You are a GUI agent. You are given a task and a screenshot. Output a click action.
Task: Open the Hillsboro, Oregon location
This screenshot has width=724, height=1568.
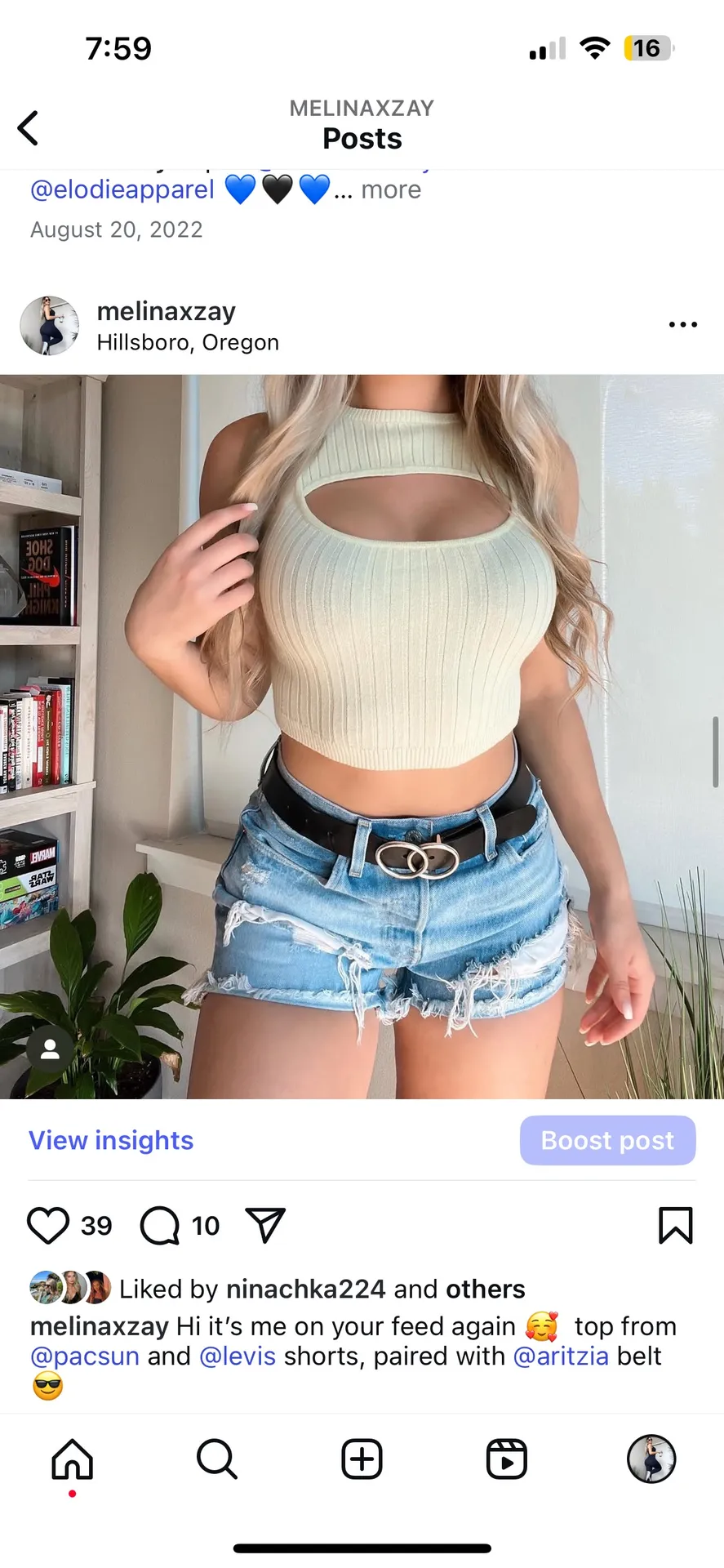[x=188, y=342]
